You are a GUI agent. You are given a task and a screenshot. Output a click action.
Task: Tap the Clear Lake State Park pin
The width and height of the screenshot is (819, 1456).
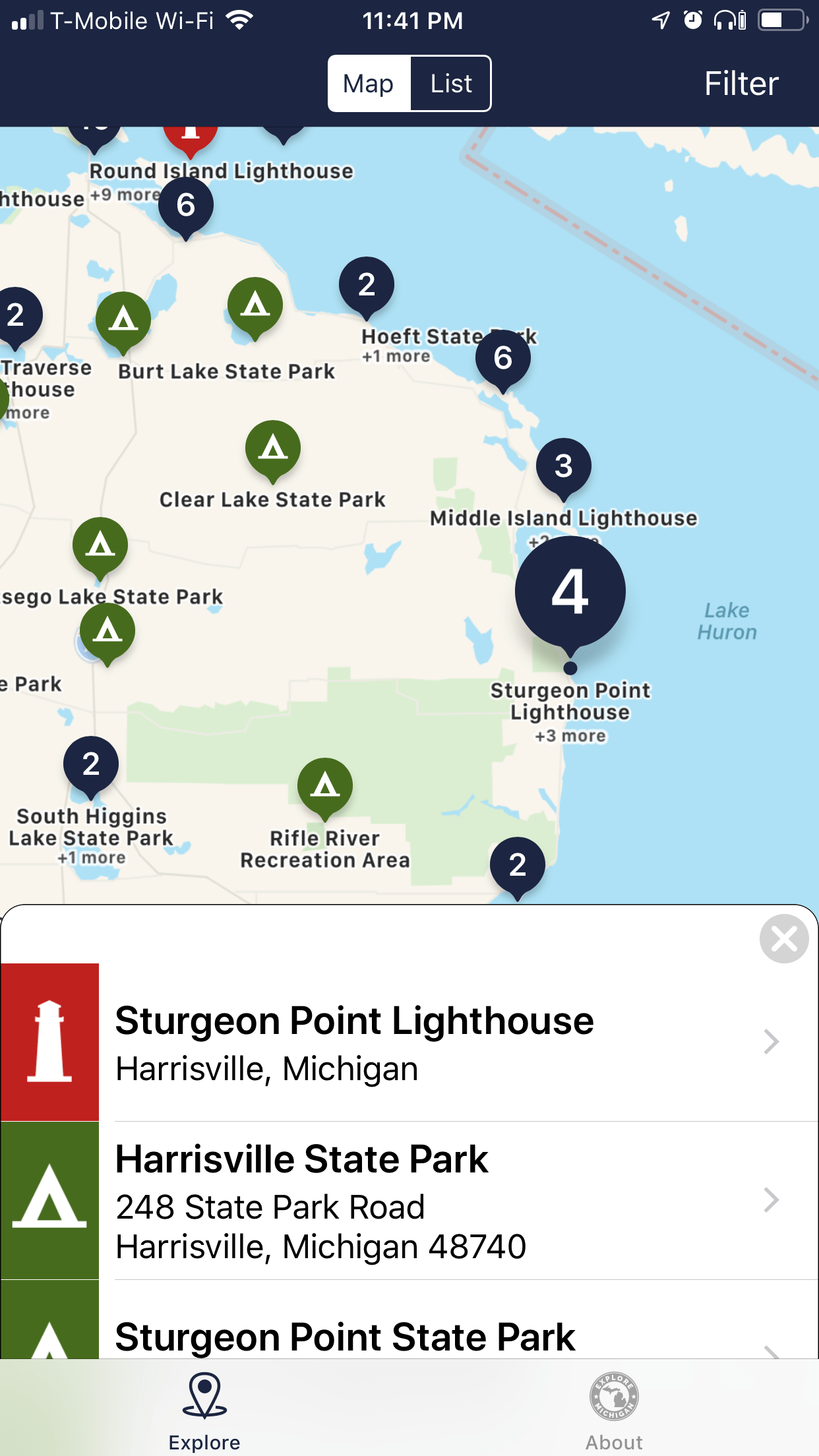273,448
